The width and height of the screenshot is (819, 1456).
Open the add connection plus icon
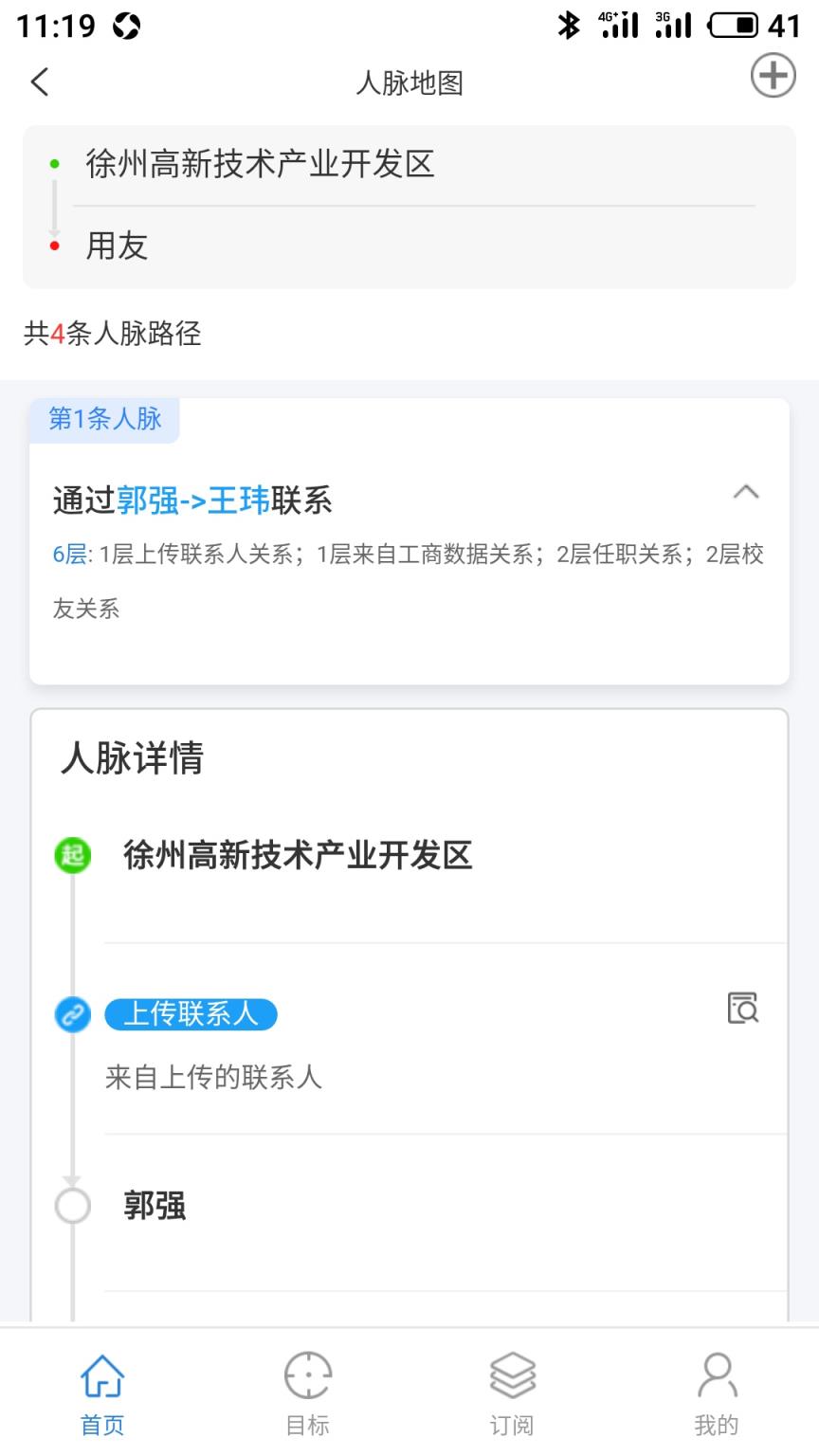[x=773, y=76]
